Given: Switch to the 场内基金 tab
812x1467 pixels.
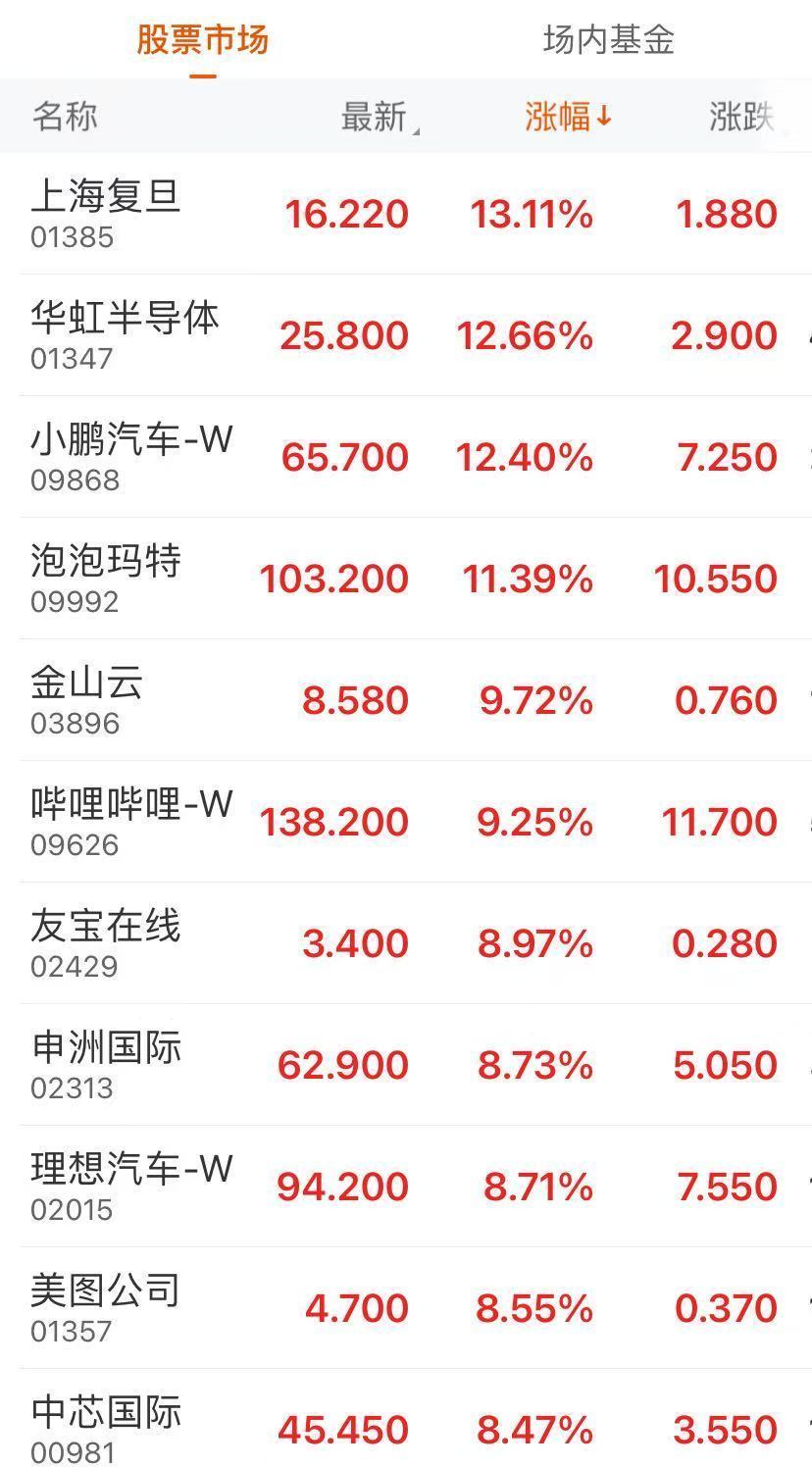Looking at the screenshot, I should (609, 41).
